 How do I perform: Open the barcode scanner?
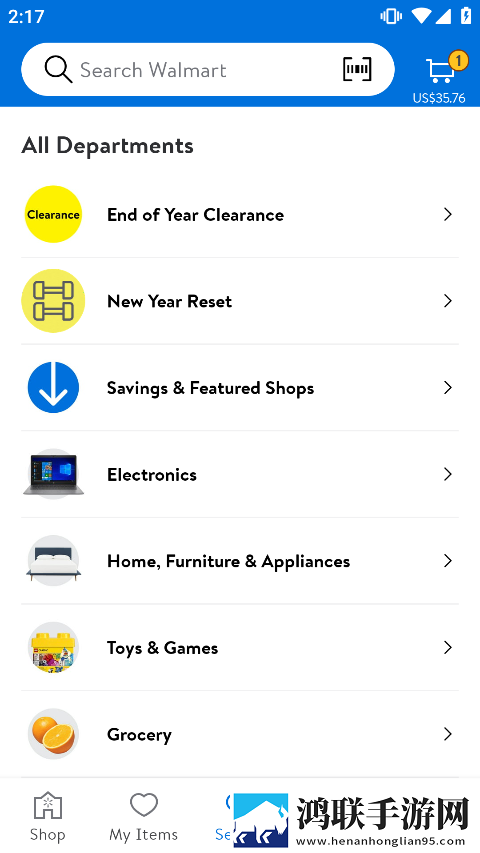pos(357,70)
